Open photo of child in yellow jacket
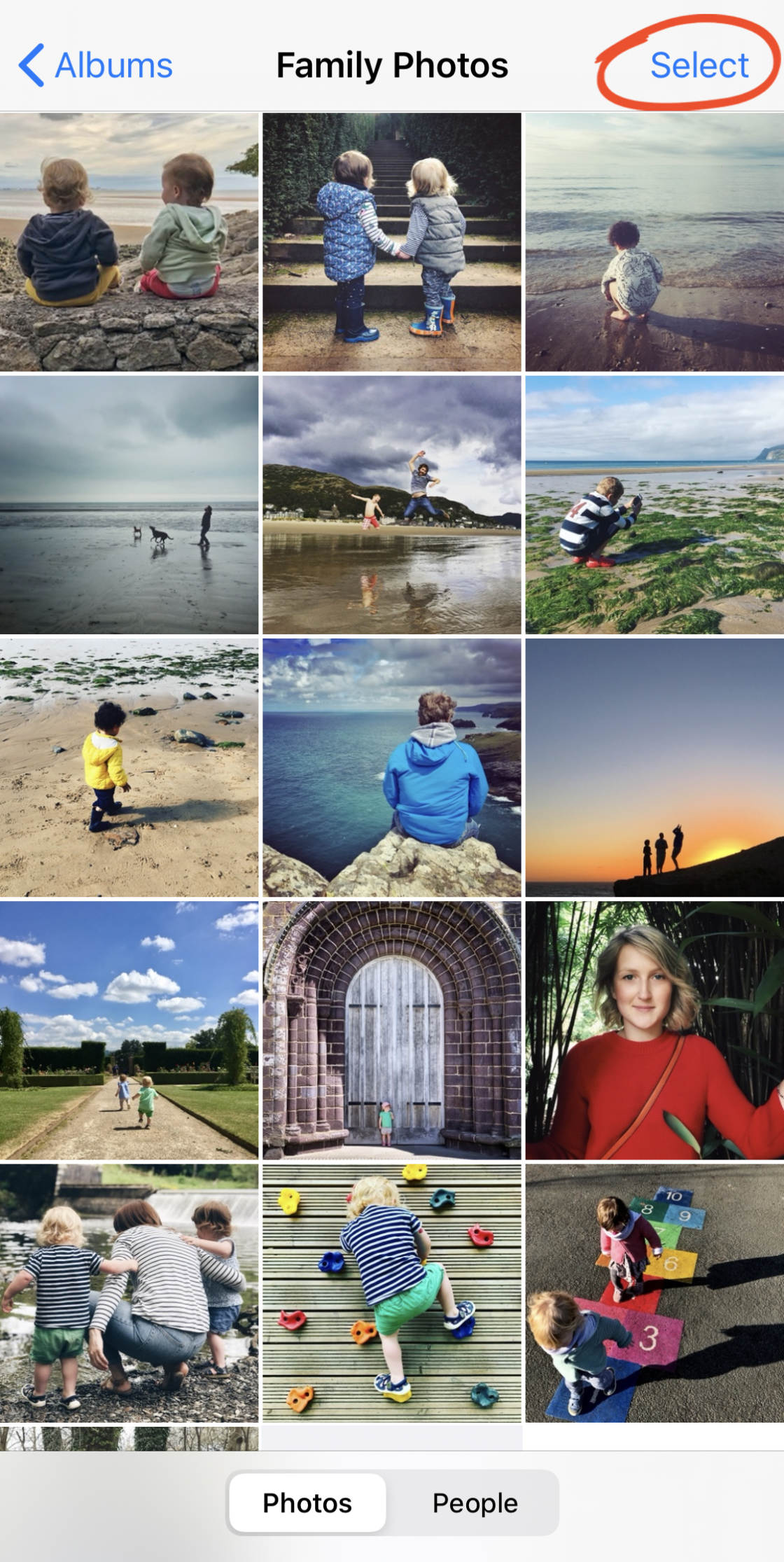784x1562 pixels. [x=129, y=767]
